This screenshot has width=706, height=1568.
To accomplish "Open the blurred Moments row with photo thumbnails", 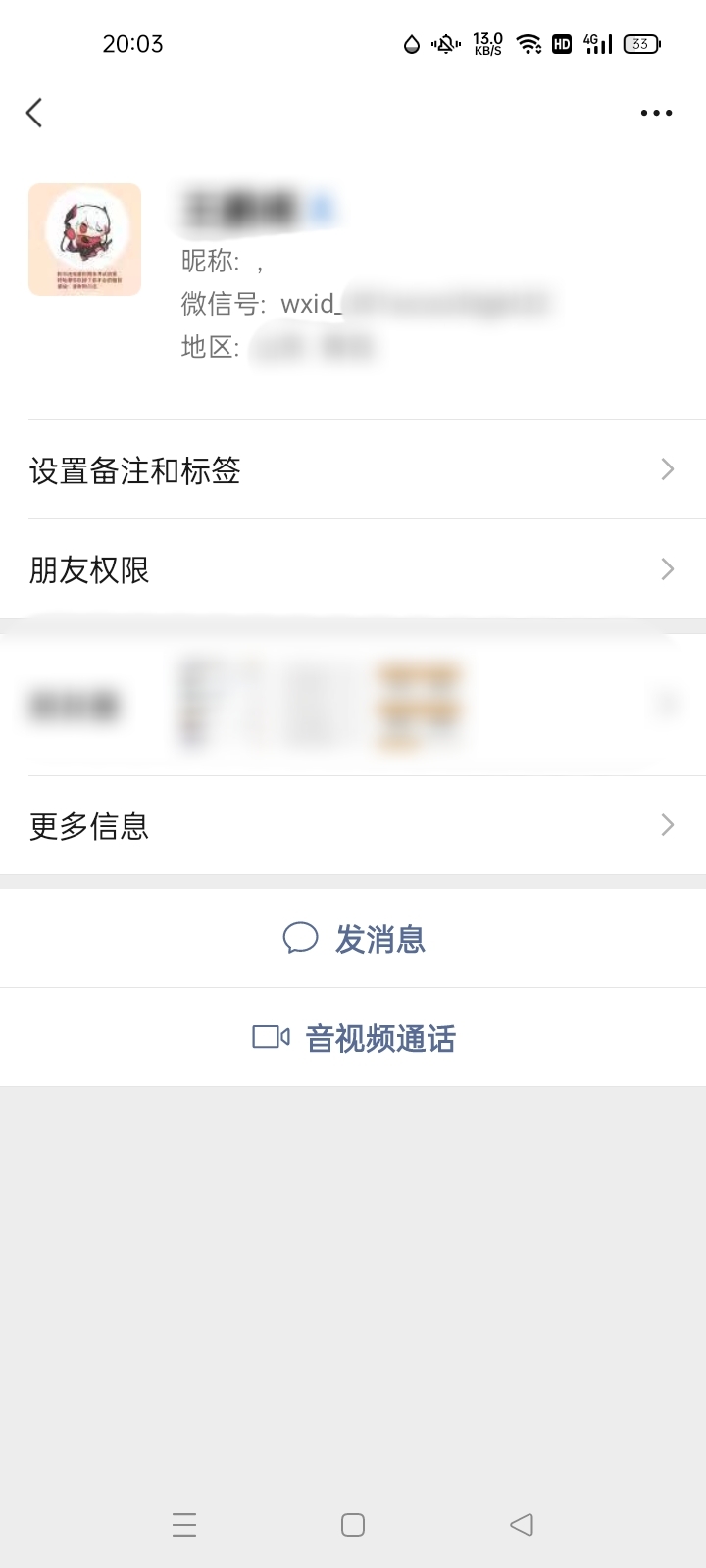I will [x=353, y=705].
